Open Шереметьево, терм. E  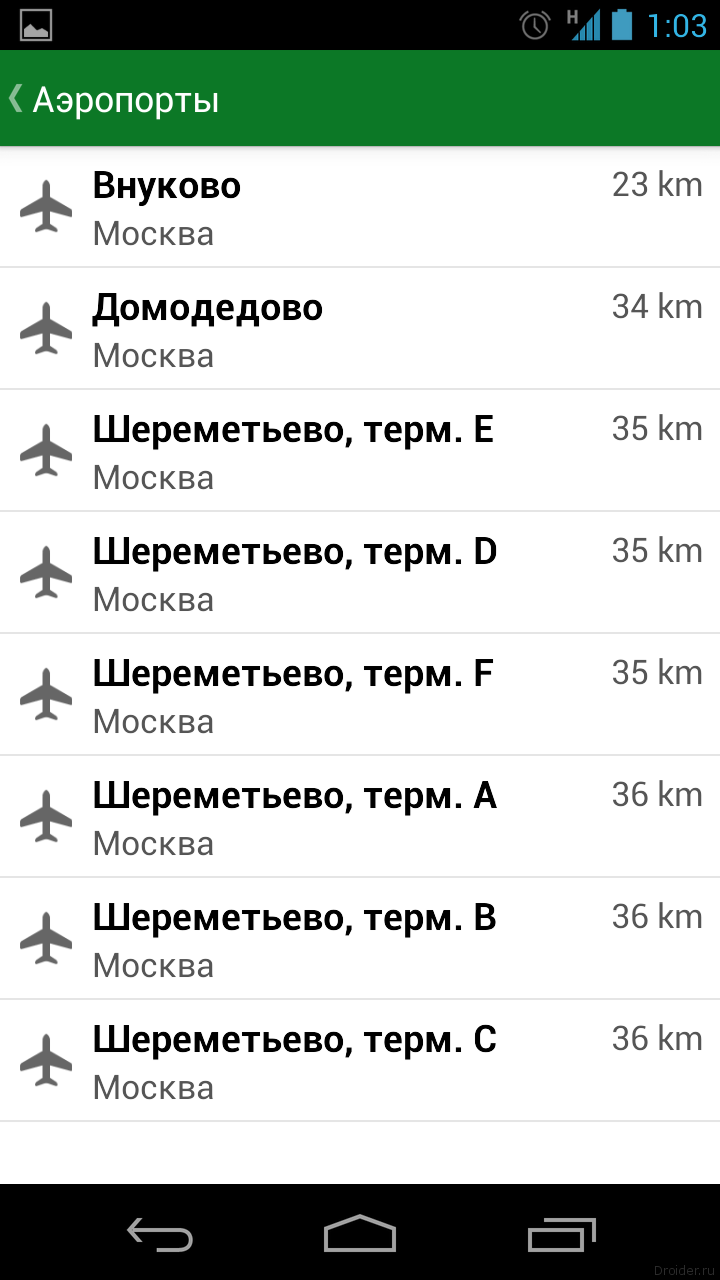pos(360,451)
